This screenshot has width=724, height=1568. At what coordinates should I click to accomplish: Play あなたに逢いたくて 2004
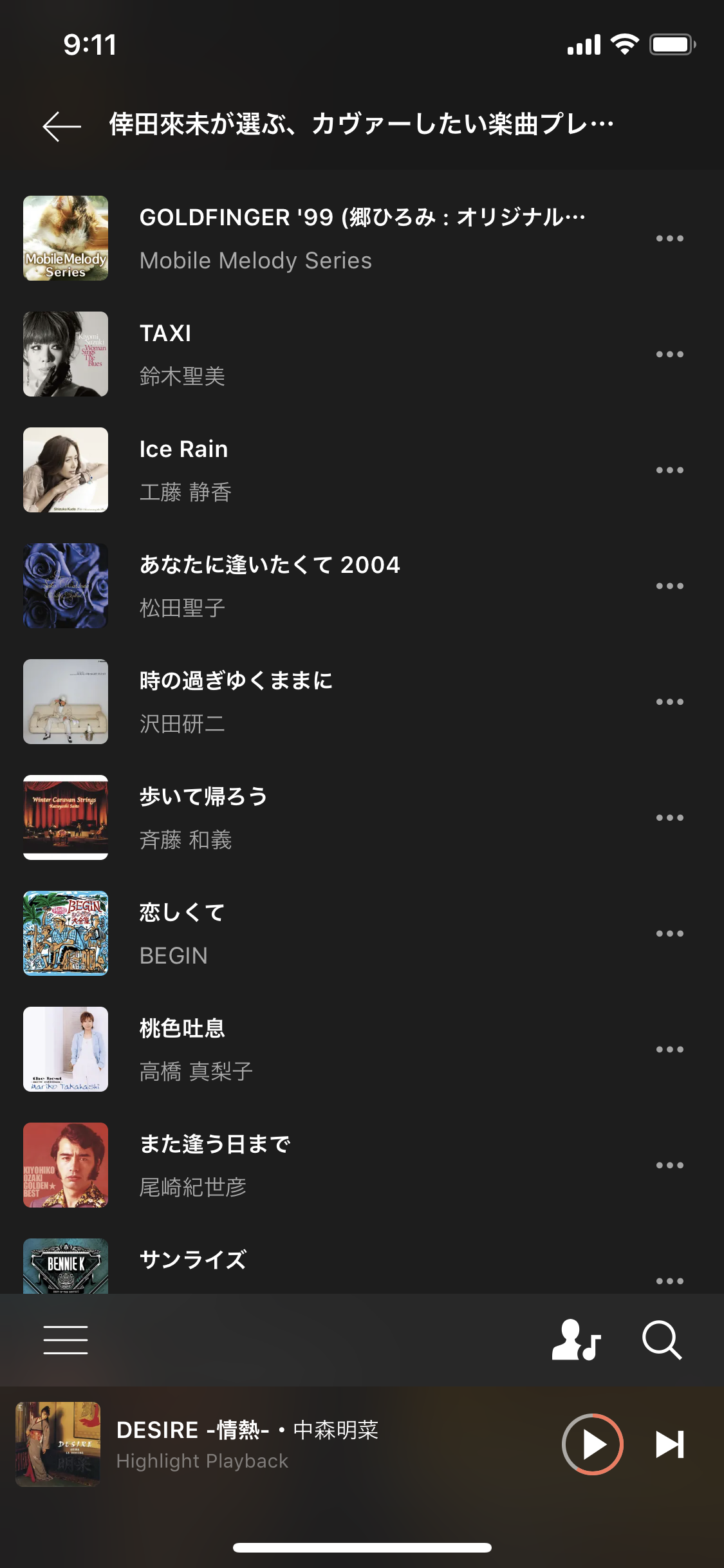point(322,586)
